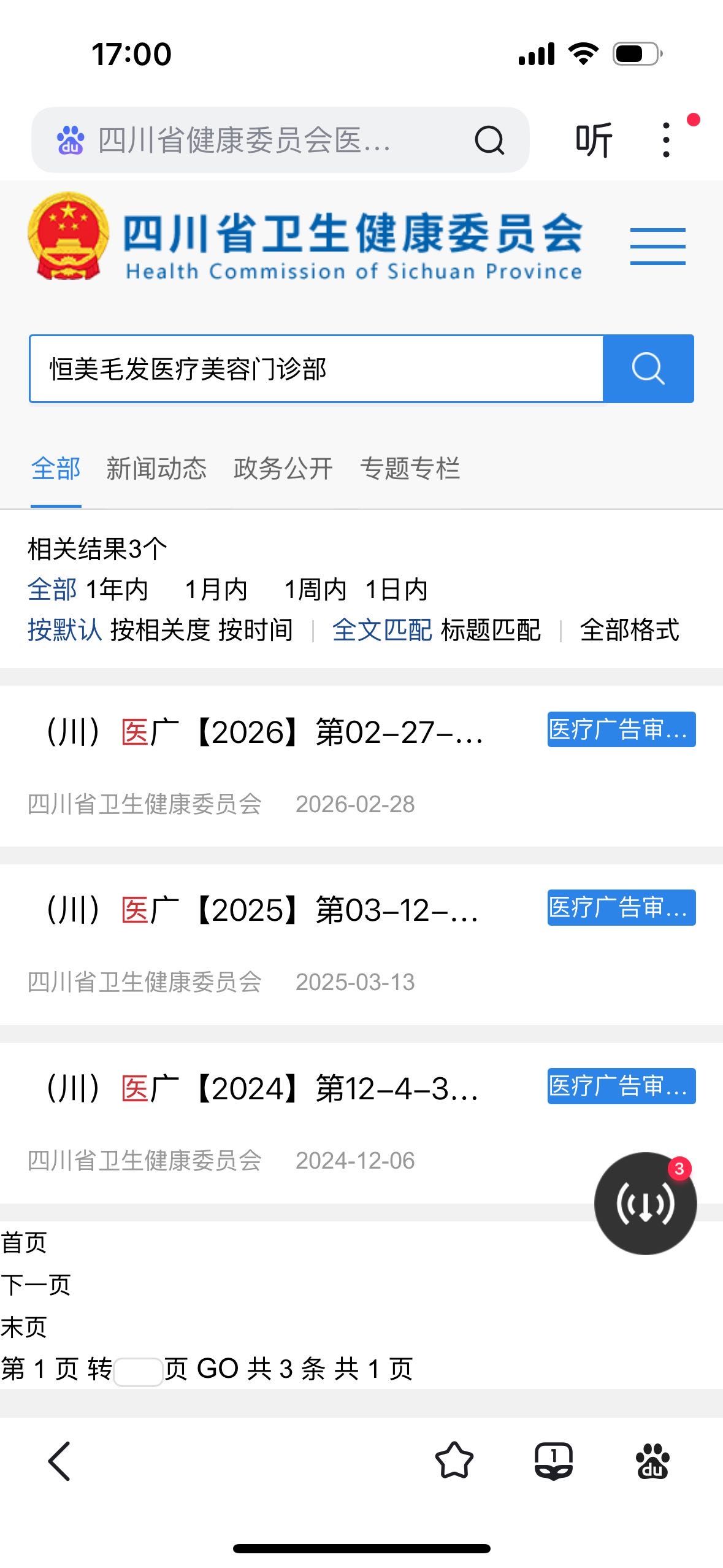Tap the listen (听) button
The image size is (723, 1568).
click(x=593, y=140)
